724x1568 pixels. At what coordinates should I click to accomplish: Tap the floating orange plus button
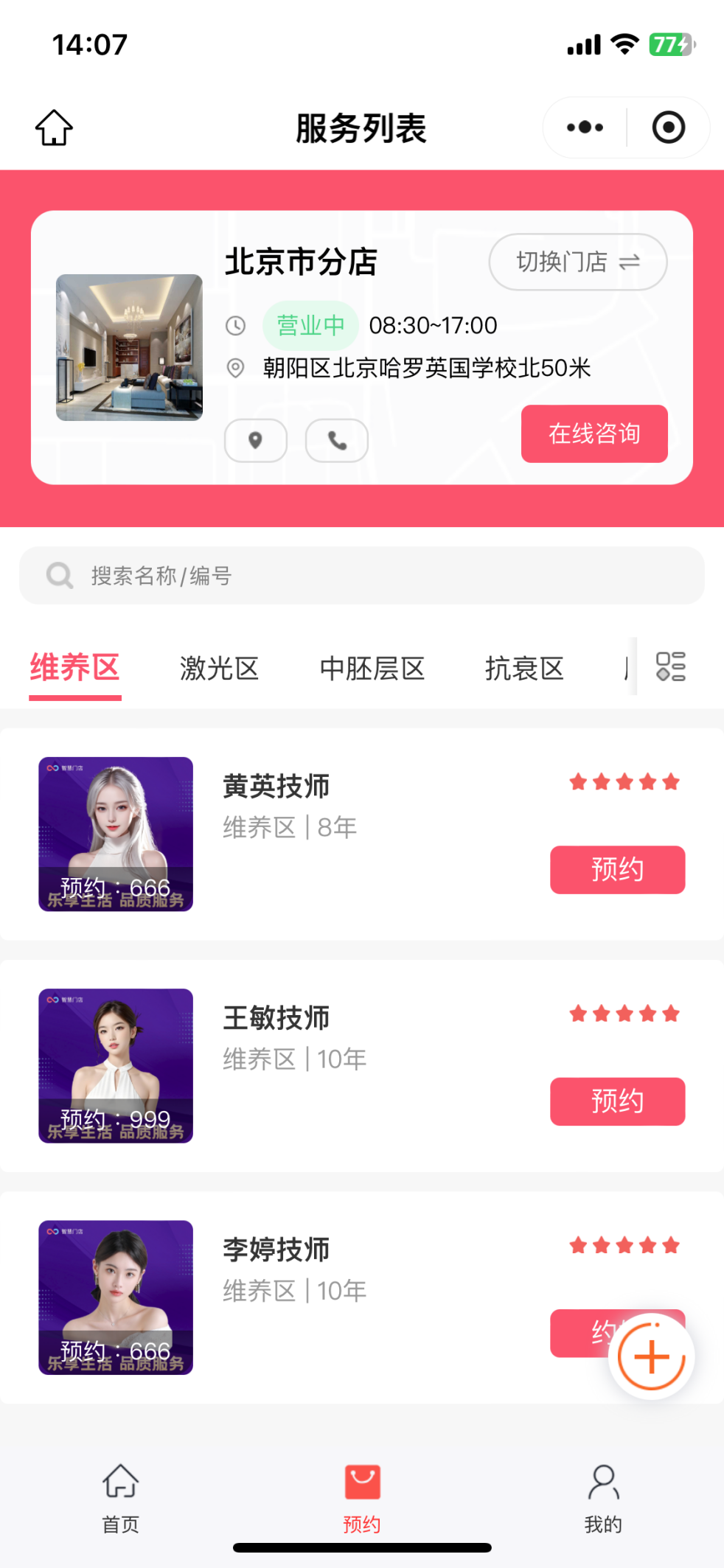(x=651, y=1356)
